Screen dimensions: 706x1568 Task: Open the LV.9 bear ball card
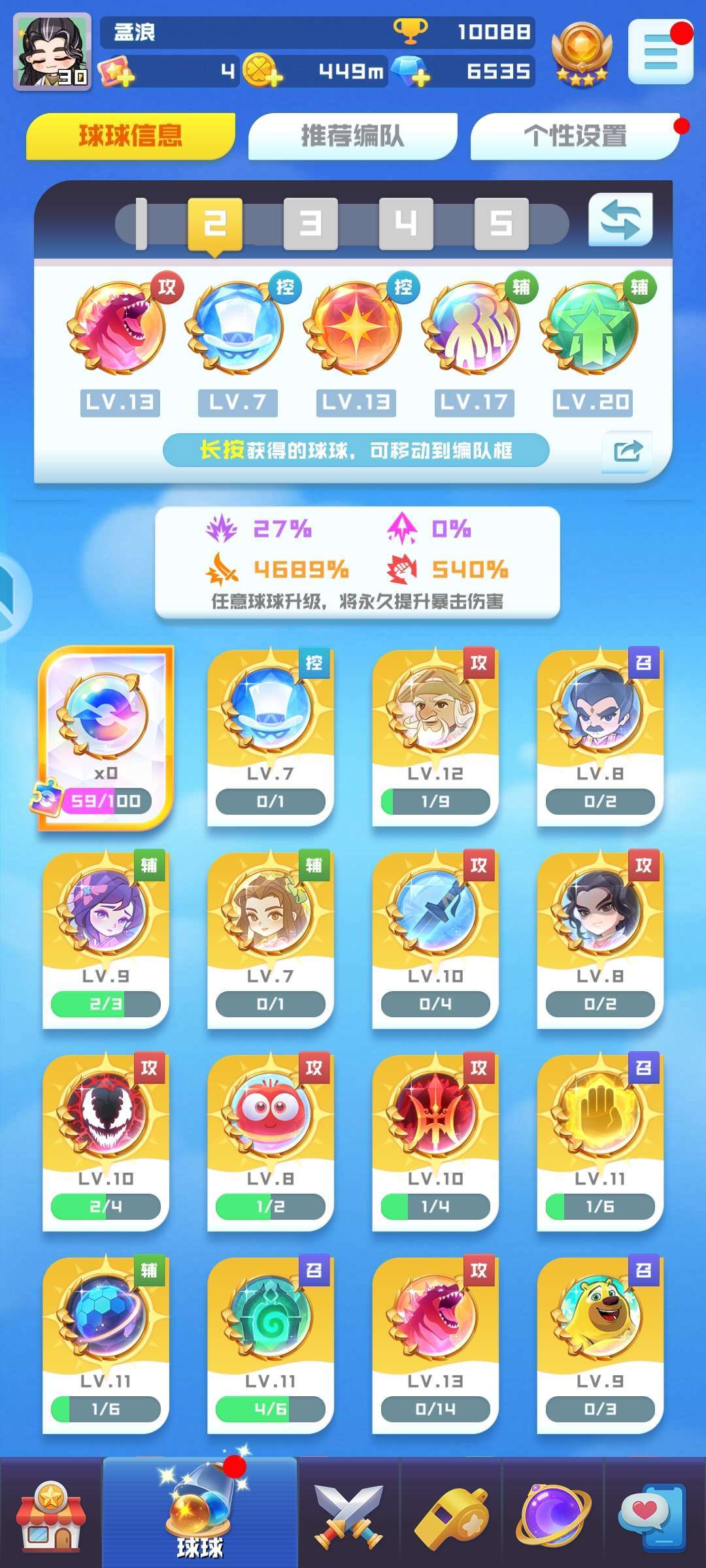coord(600,1345)
